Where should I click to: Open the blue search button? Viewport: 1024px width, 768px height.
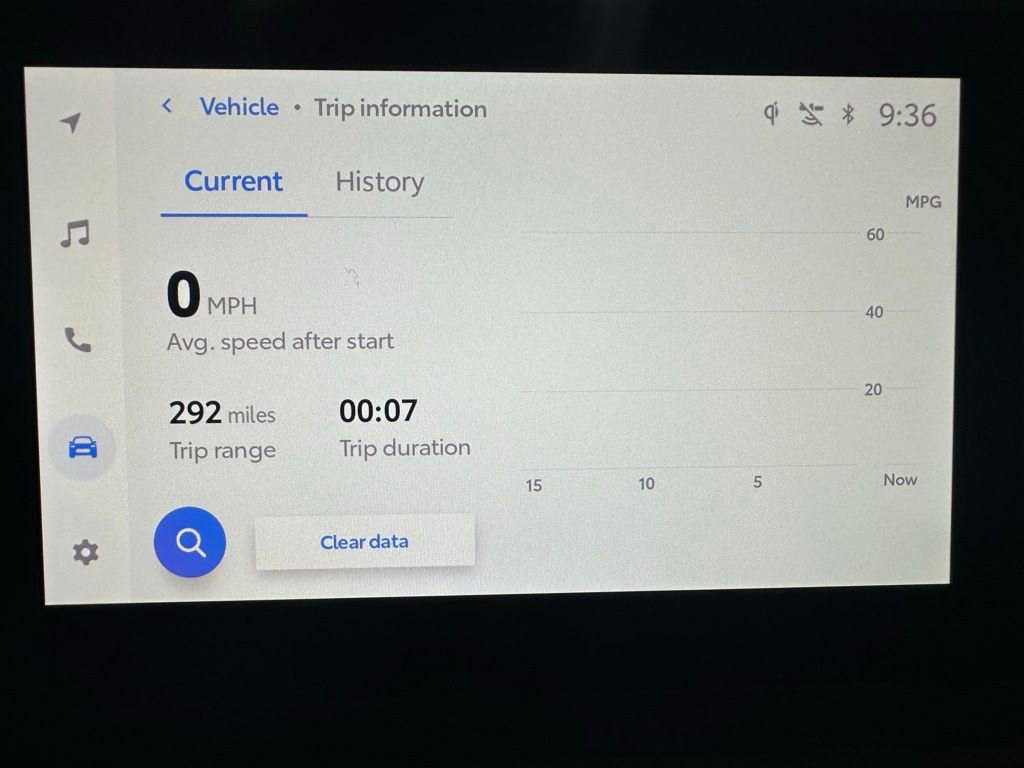(x=190, y=542)
